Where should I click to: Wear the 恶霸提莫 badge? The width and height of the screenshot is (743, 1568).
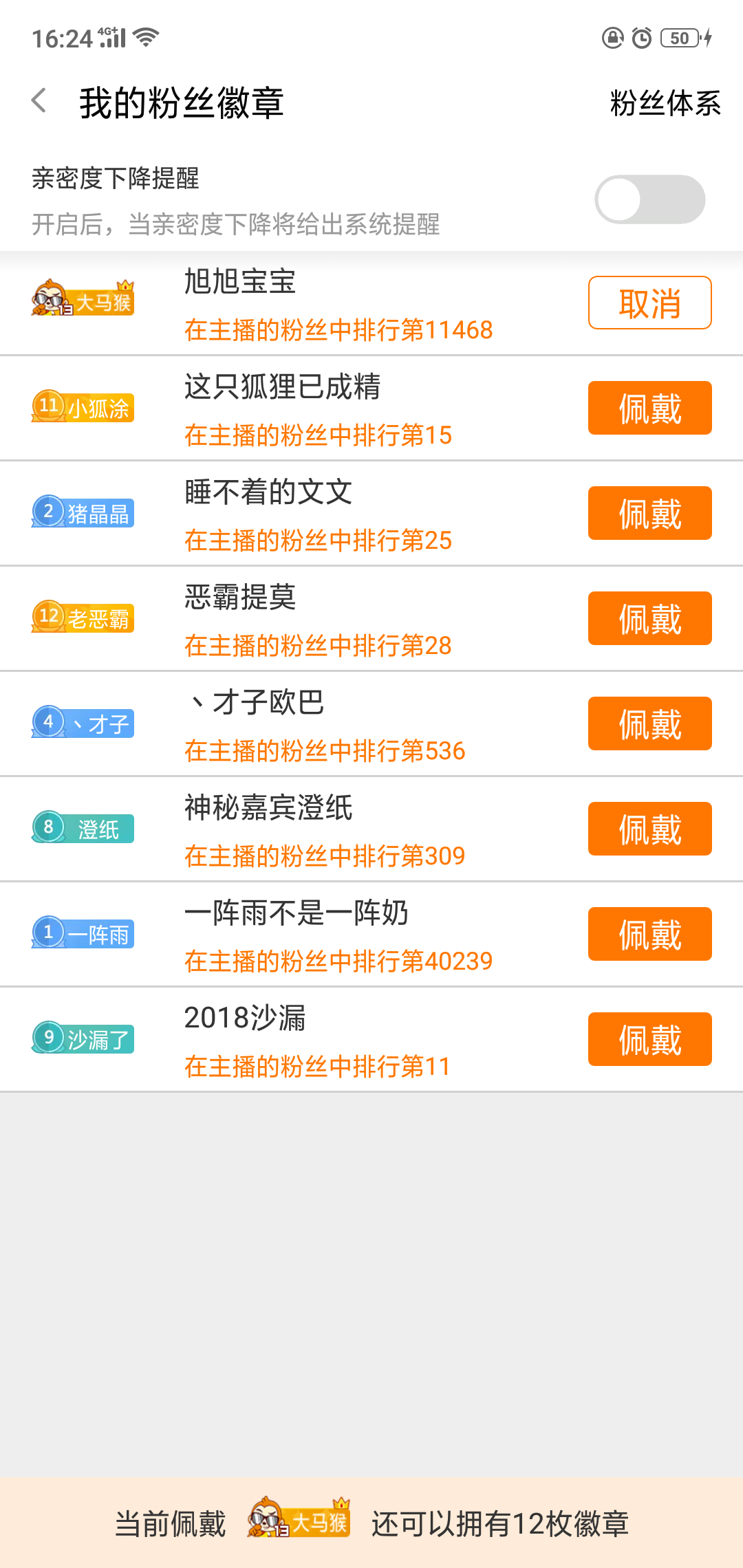pos(650,618)
